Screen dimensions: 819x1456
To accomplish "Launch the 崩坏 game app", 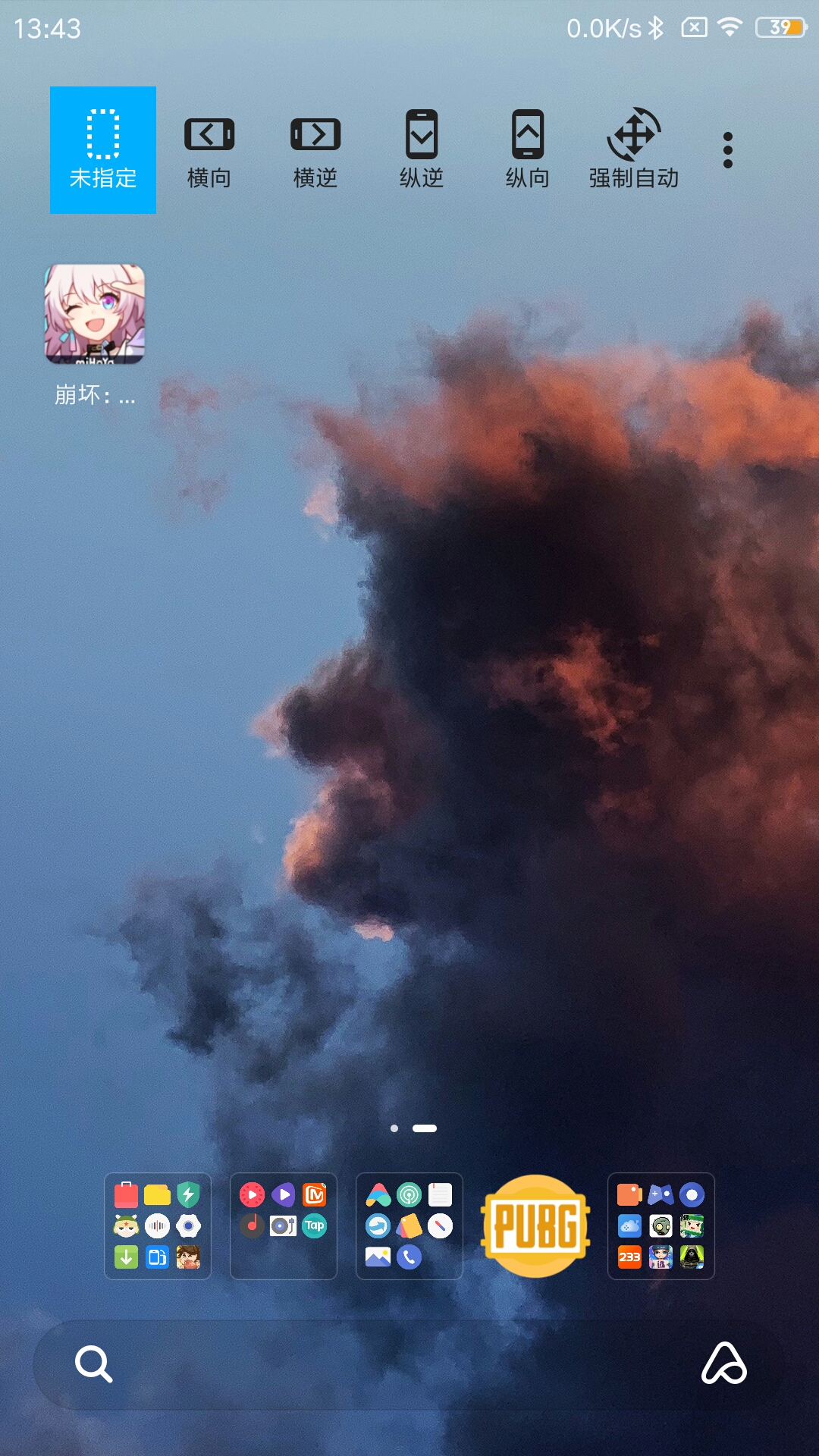I will point(95,315).
